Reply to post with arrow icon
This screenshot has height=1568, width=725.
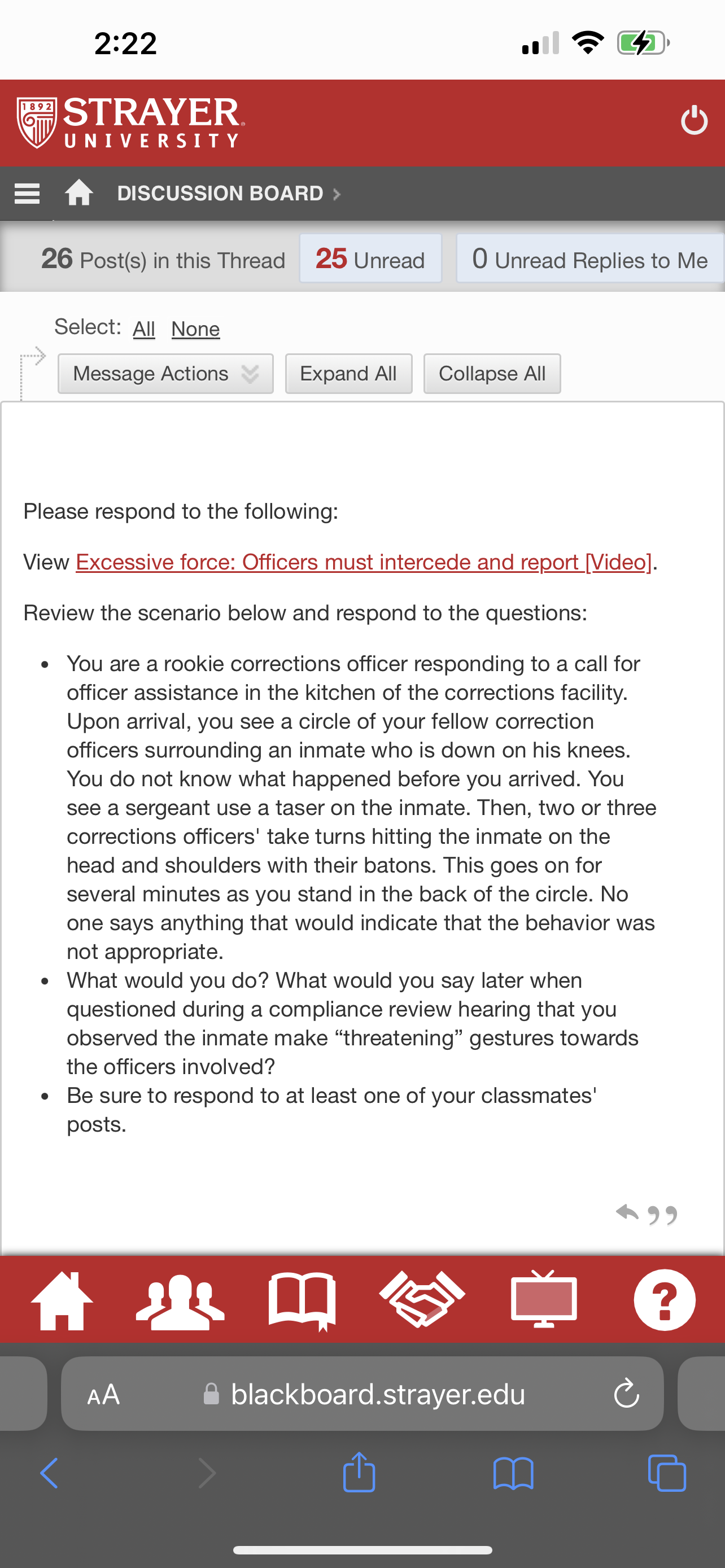(x=627, y=1212)
